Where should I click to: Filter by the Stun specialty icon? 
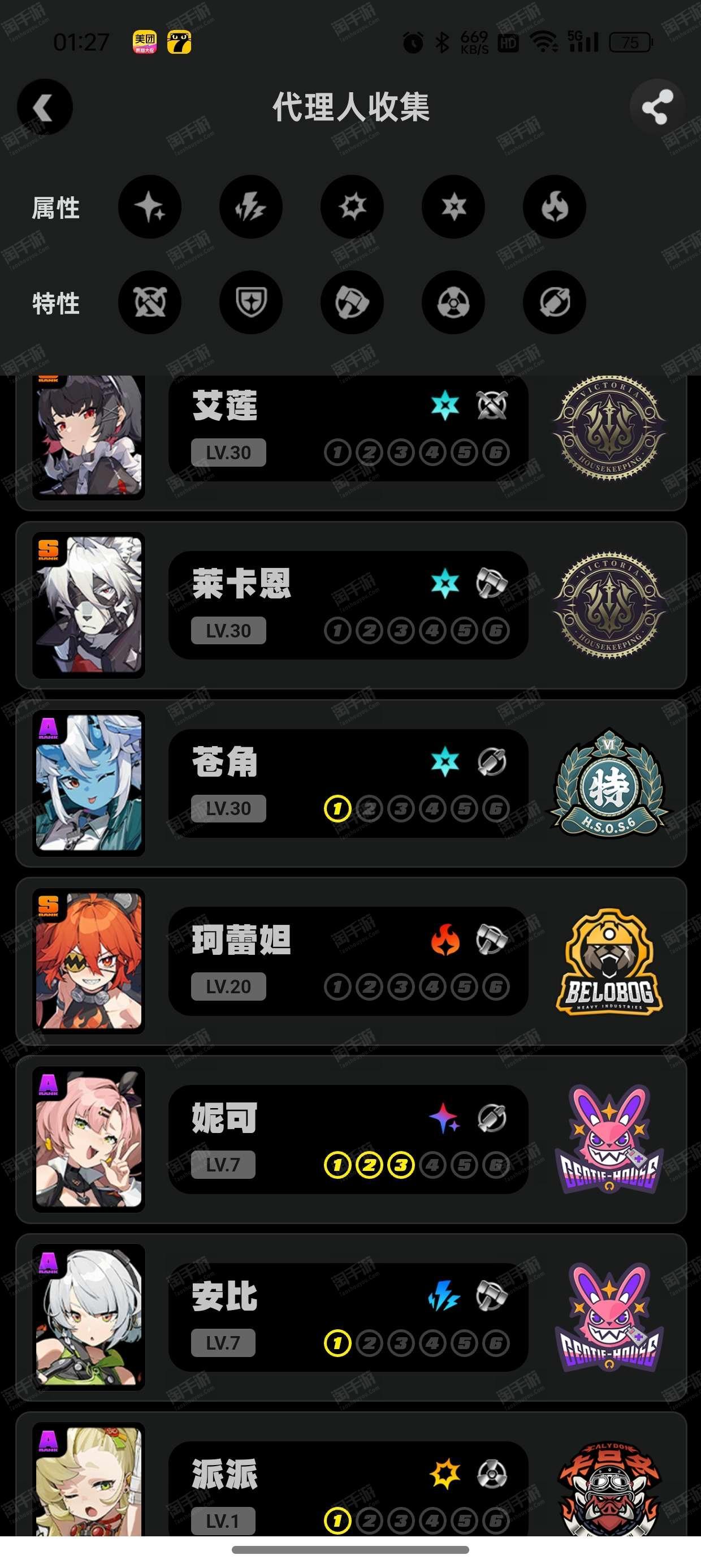tap(352, 302)
